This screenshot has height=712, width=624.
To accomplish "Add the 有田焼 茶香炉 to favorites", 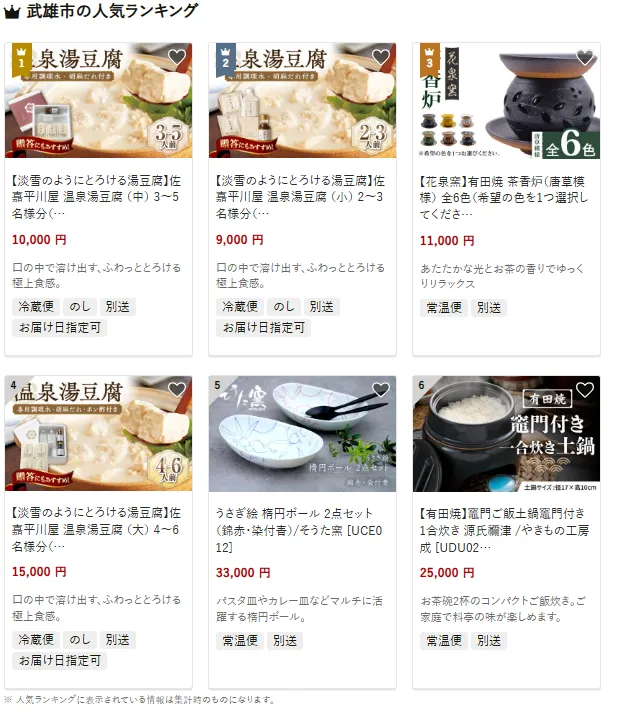I will coord(585,58).
